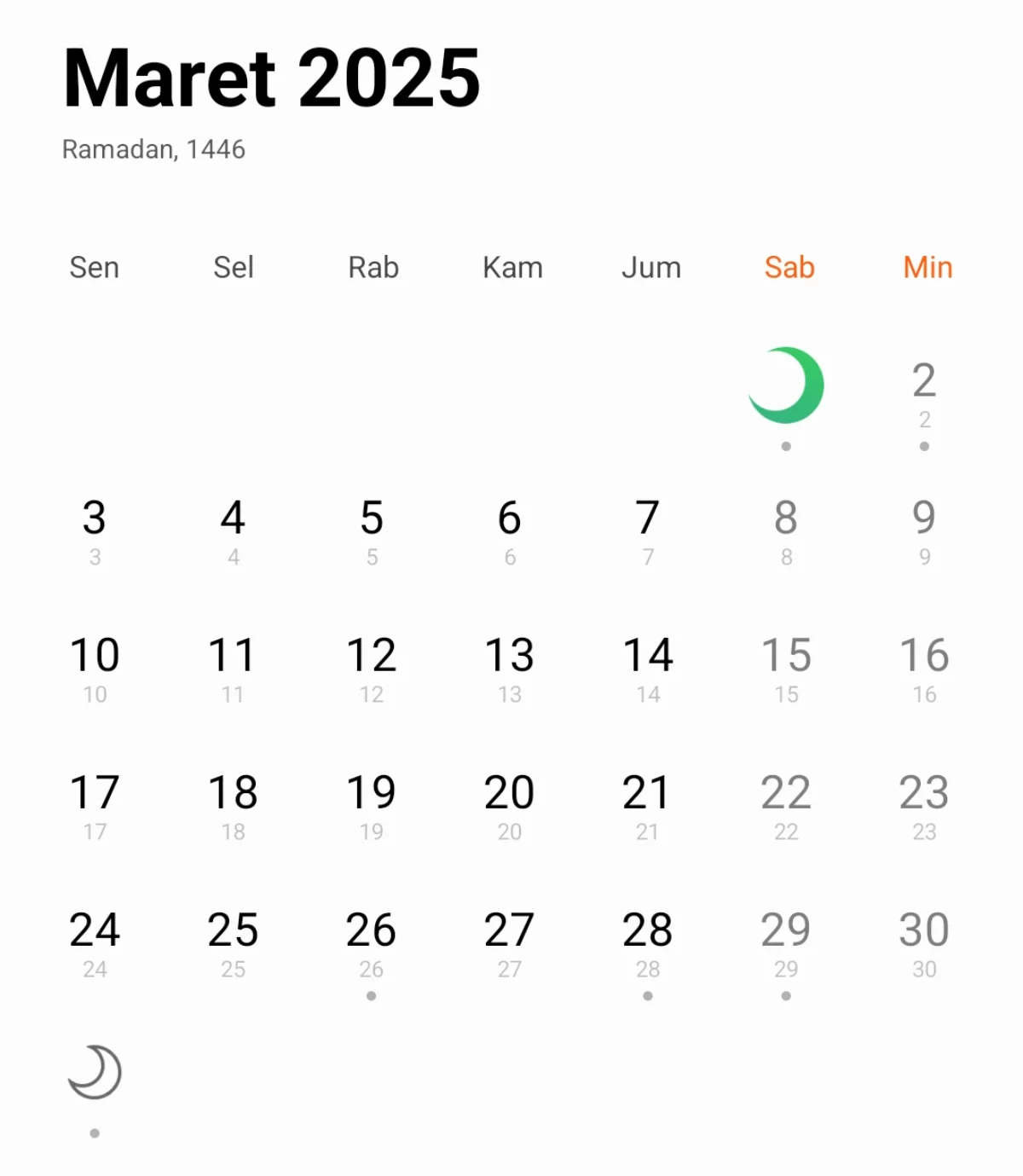Tap the Ramadan, 1446 subtitle
1023x1176 pixels.
(x=153, y=150)
